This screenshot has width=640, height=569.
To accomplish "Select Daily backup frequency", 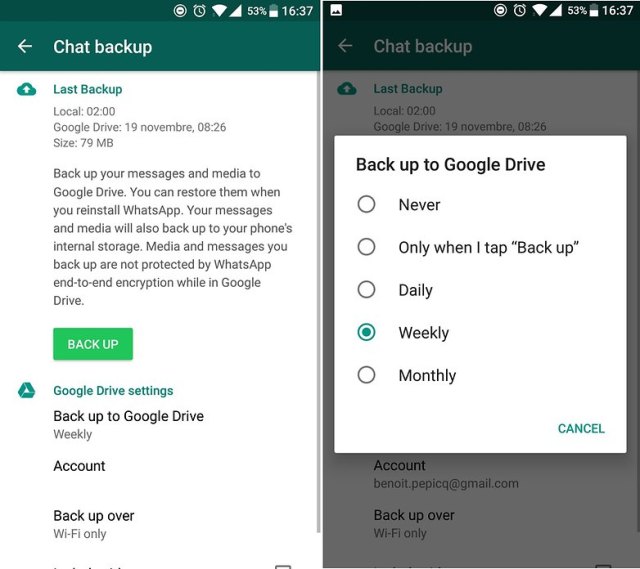I will [480, 290].
